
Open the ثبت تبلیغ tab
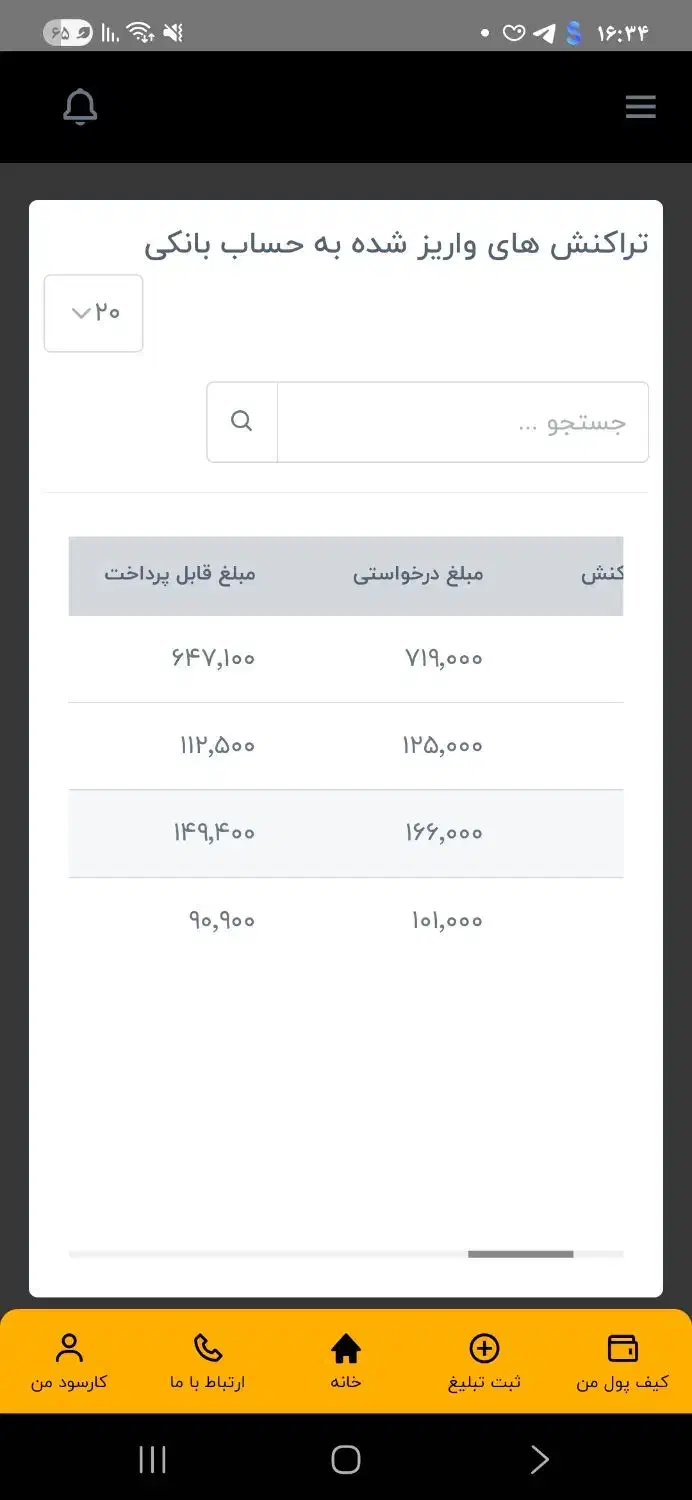coord(484,1362)
